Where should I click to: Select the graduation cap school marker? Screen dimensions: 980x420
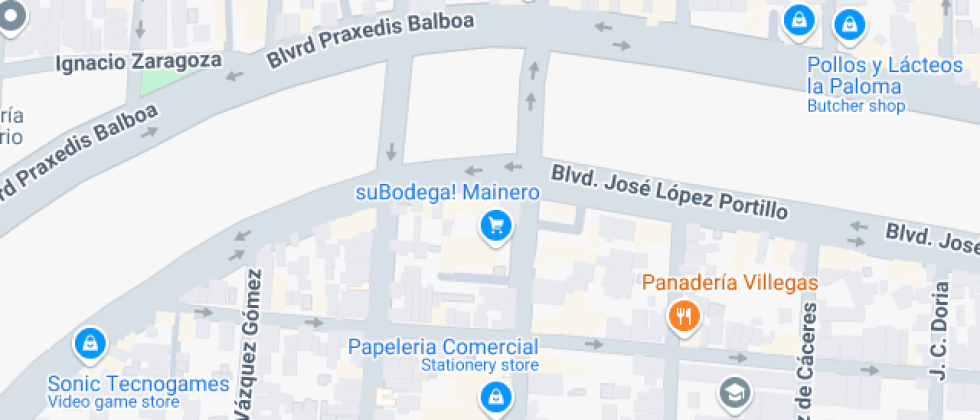pyautogui.click(x=735, y=392)
